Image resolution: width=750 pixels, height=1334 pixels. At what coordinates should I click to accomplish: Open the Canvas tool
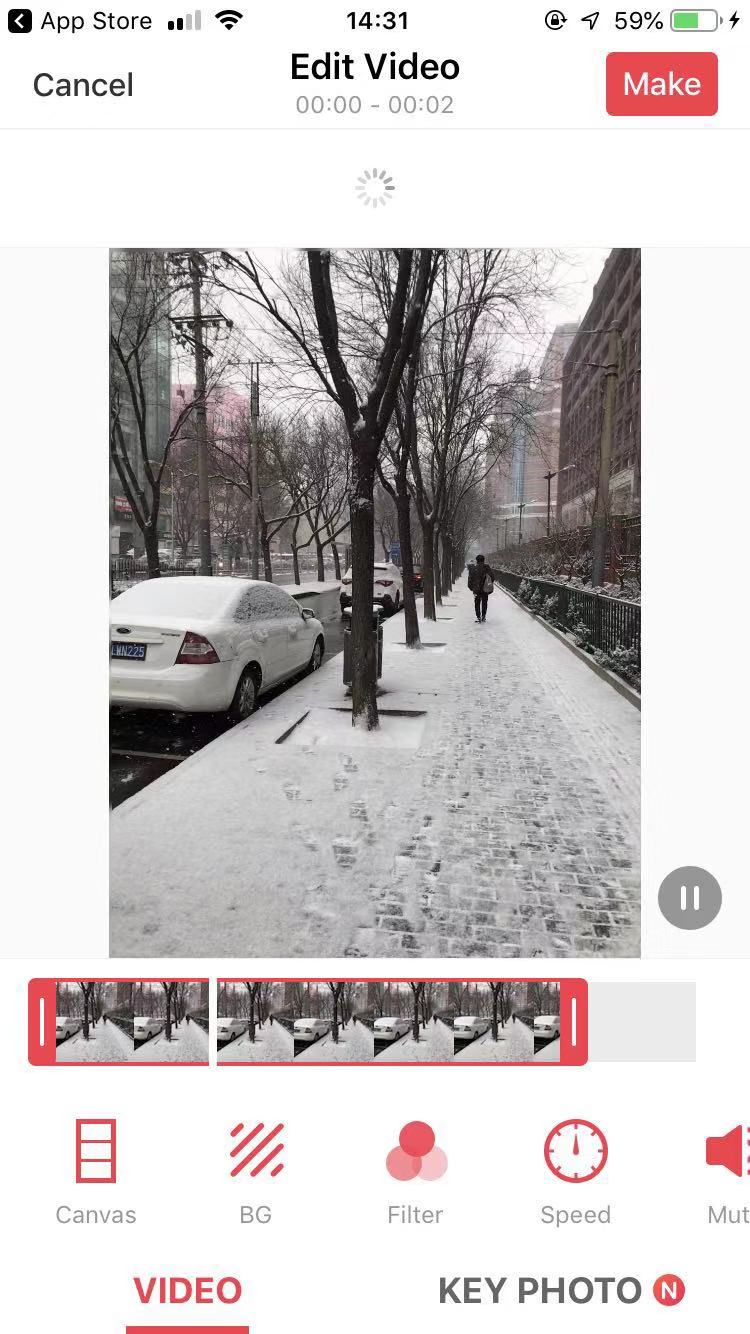pos(96,1172)
